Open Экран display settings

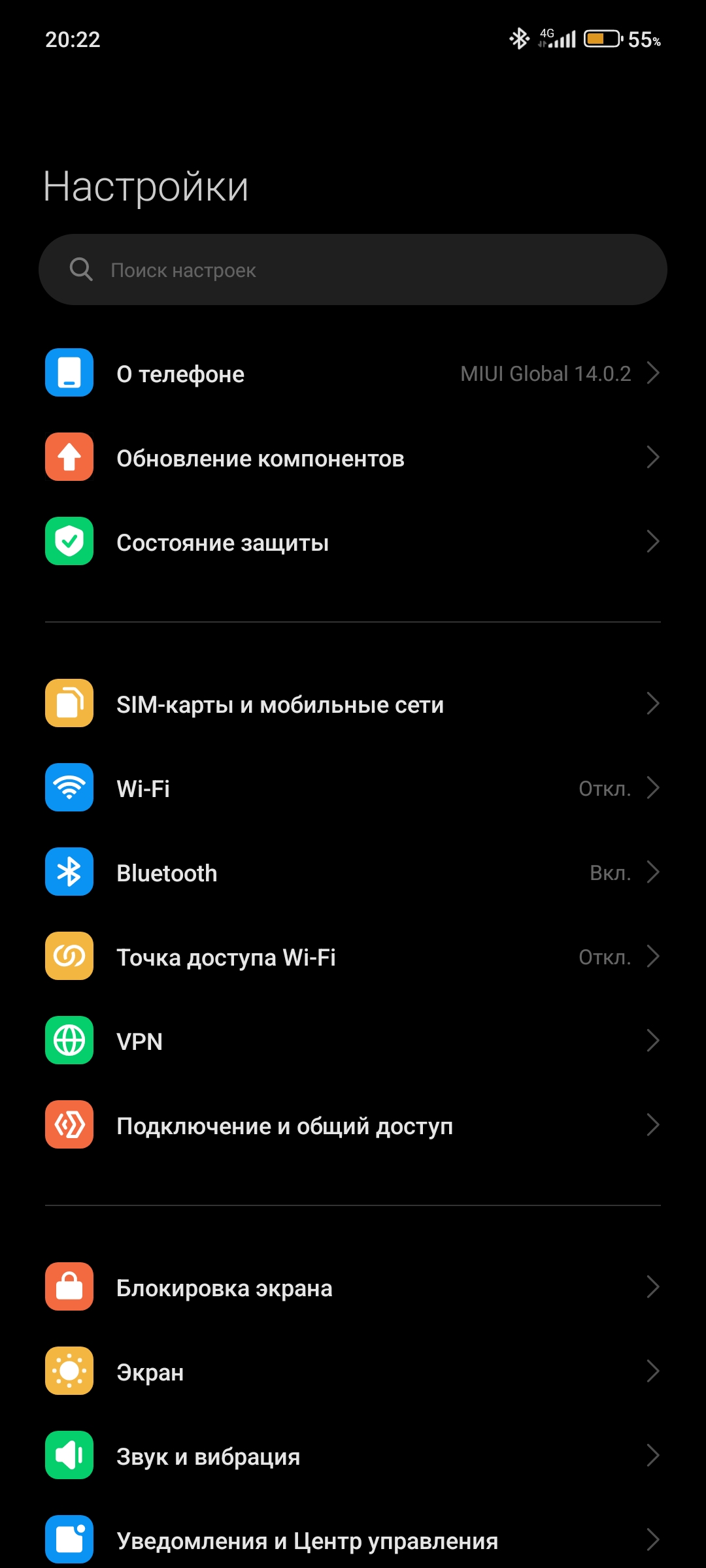[353, 1372]
